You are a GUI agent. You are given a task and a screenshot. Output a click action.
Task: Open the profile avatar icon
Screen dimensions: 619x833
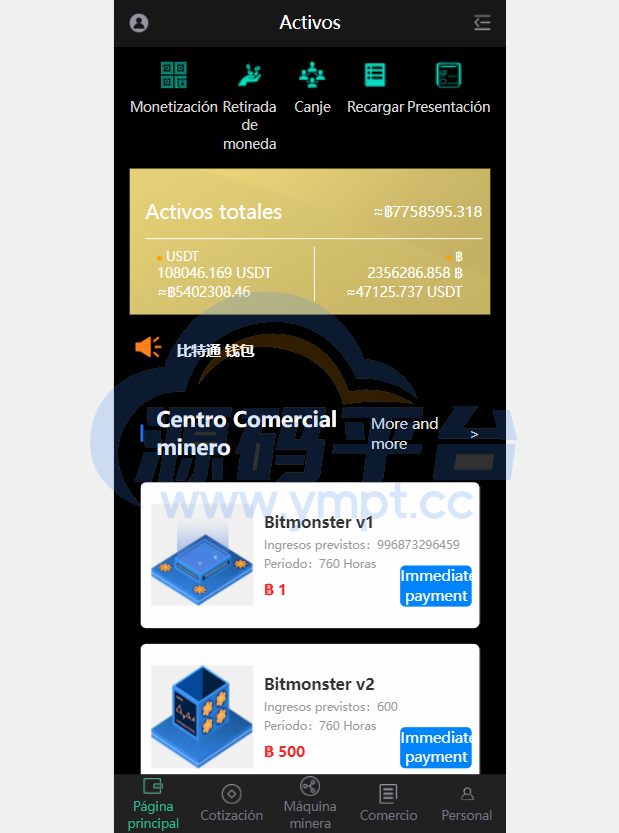point(139,23)
